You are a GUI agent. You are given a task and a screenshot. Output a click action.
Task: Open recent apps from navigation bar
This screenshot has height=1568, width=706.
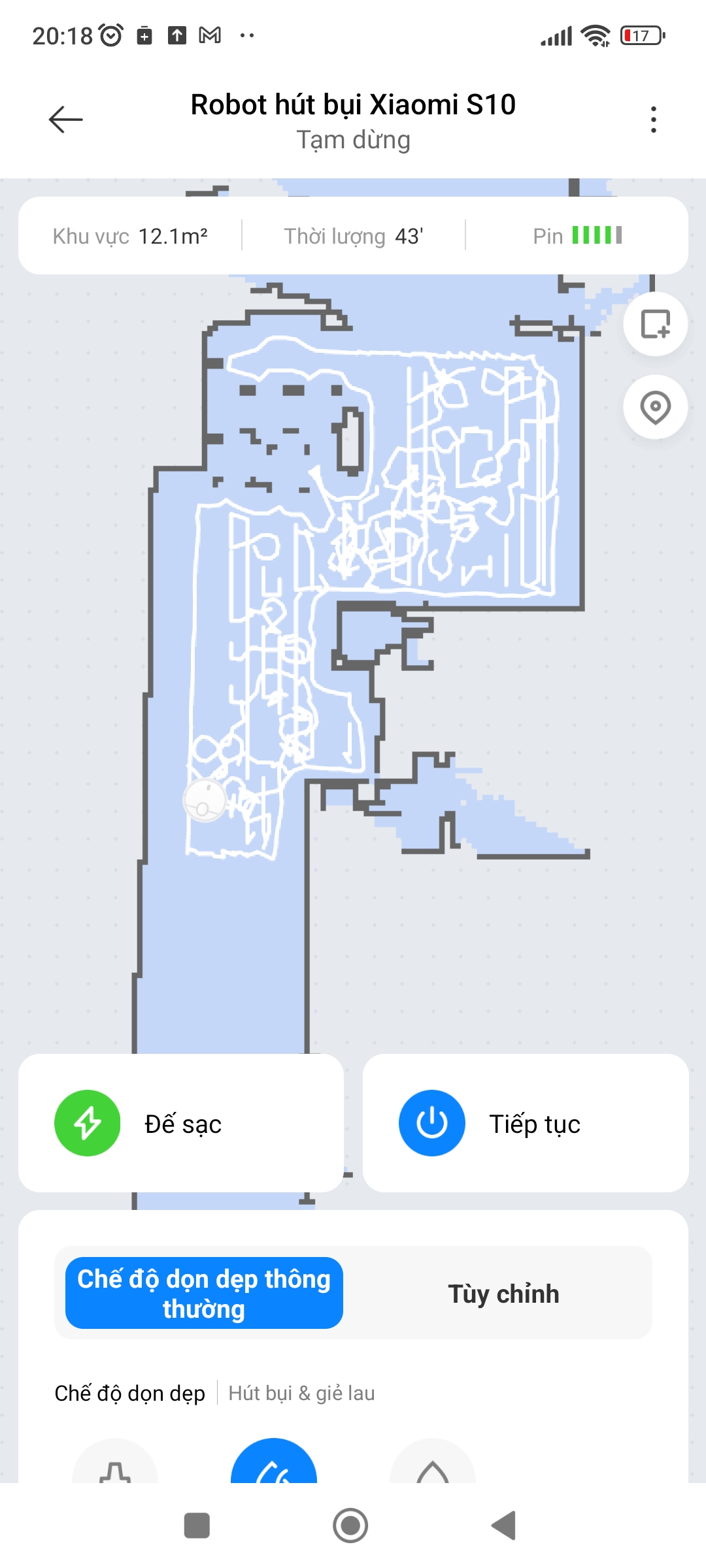click(197, 1526)
